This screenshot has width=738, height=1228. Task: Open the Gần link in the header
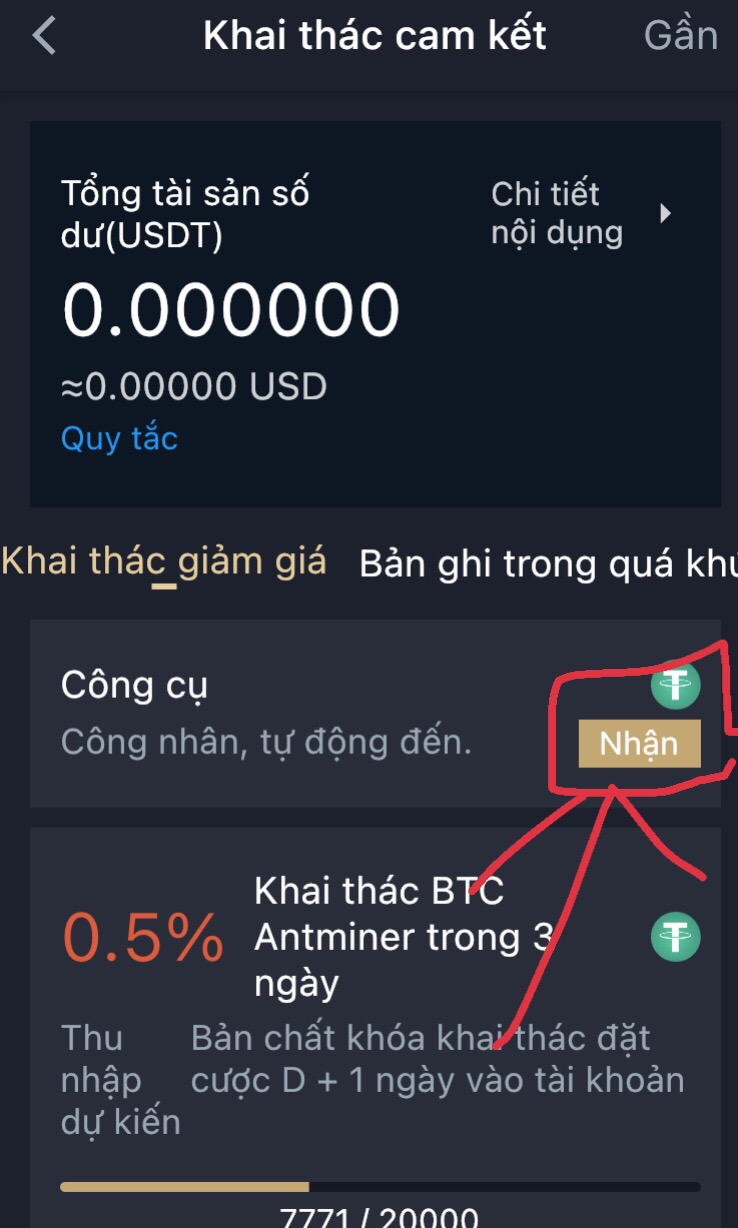coord(681,36)
